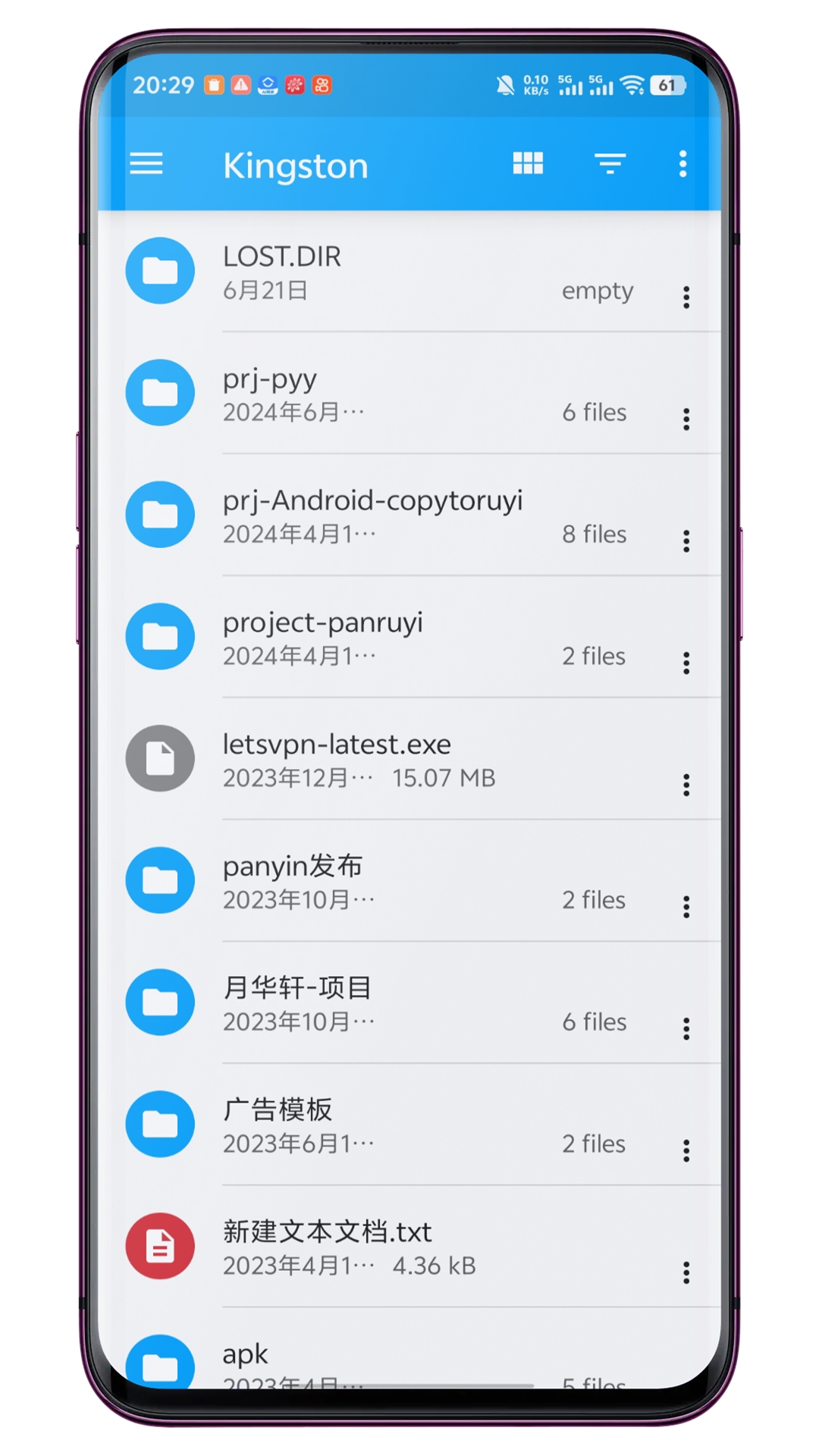Screen dimensions: 819x1456
Task: Open options menu for 新建文本文档.txt
Action: tap(686, 1272)
